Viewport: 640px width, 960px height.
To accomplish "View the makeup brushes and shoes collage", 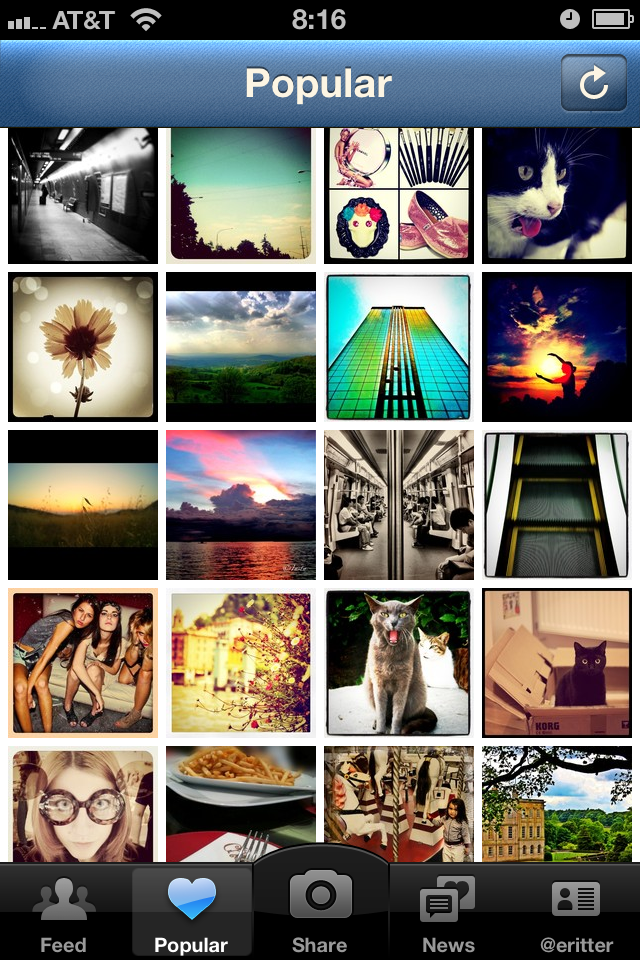I will pos(398,195).
